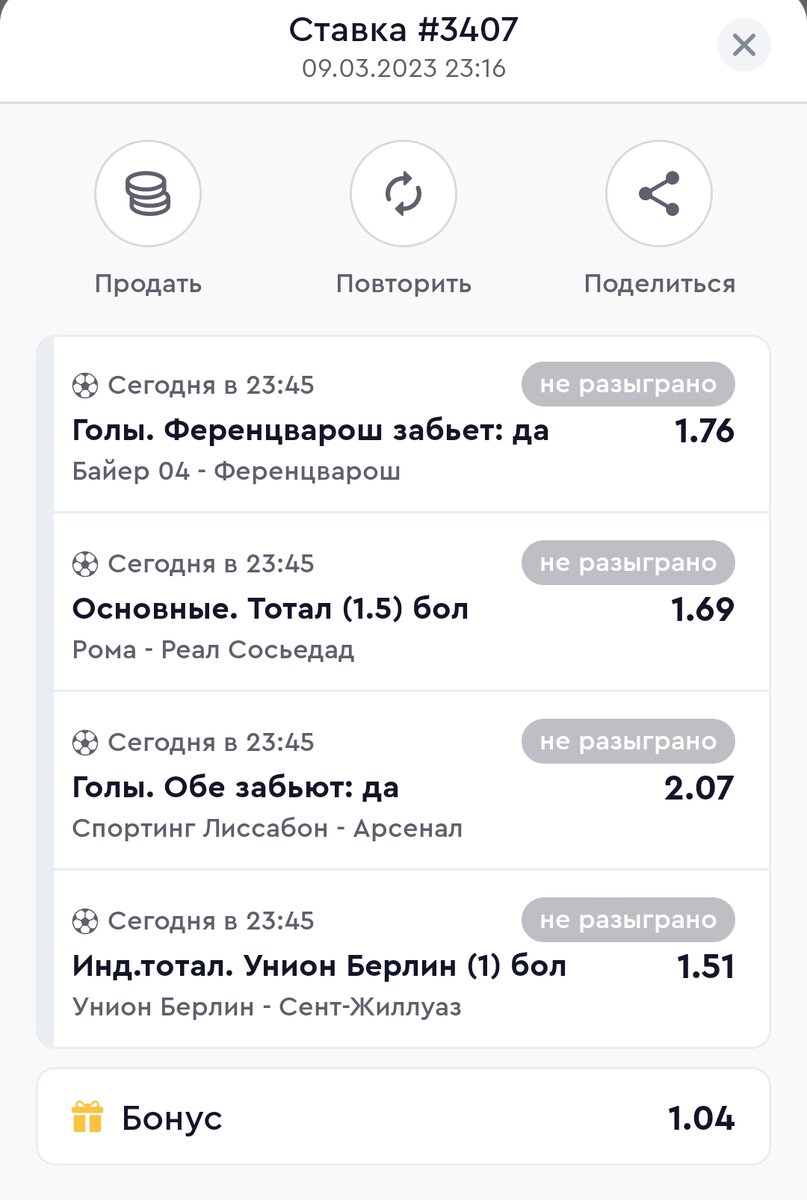Tap the football icon beside Спортинг Лиссабон match
This screenshot has width=807, height=1200.
86,741
